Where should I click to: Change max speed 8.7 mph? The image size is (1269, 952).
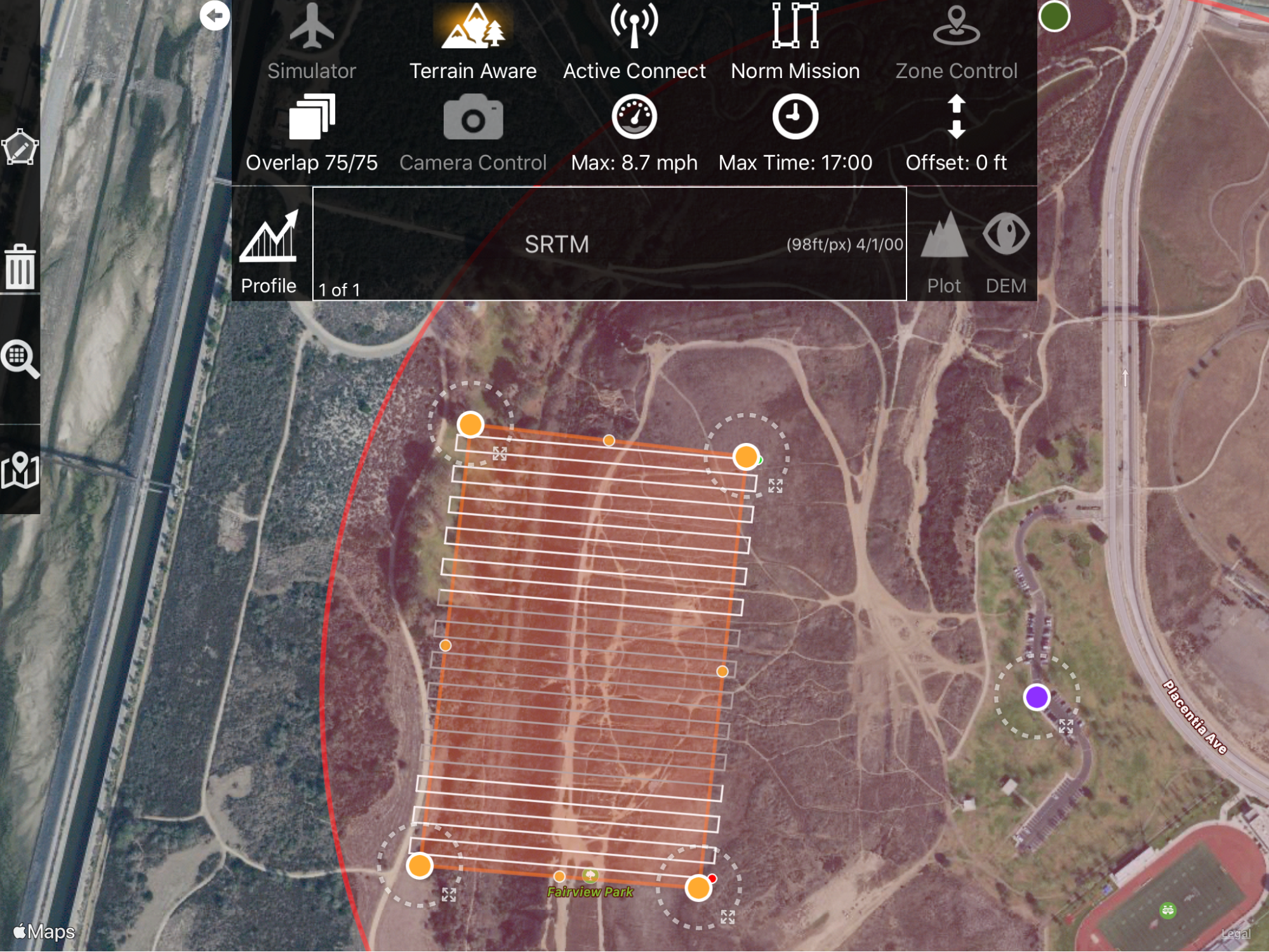634,134
